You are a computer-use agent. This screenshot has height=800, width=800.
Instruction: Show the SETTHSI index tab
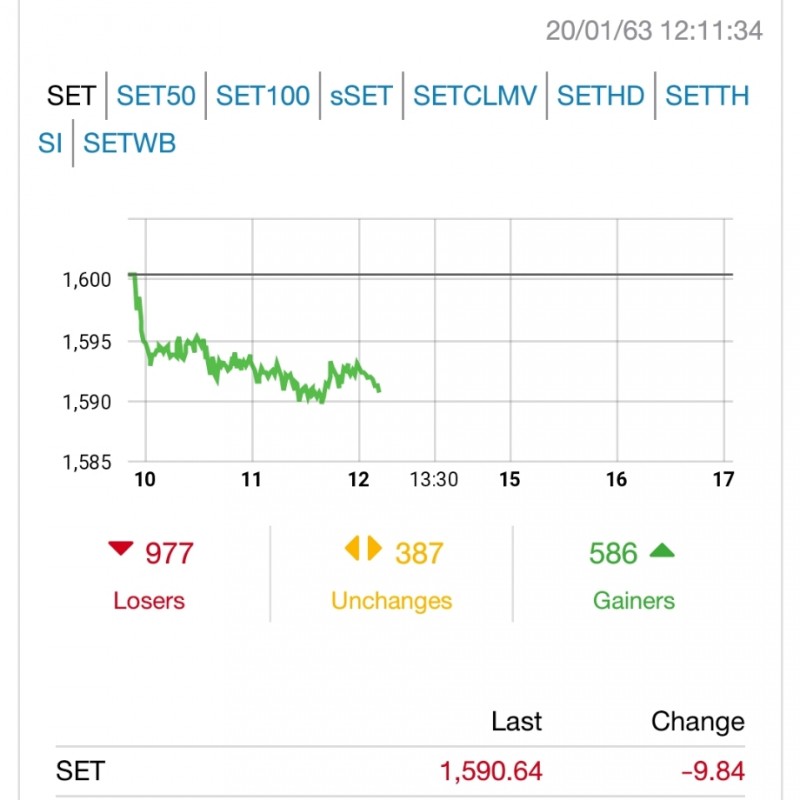(706, 96)
